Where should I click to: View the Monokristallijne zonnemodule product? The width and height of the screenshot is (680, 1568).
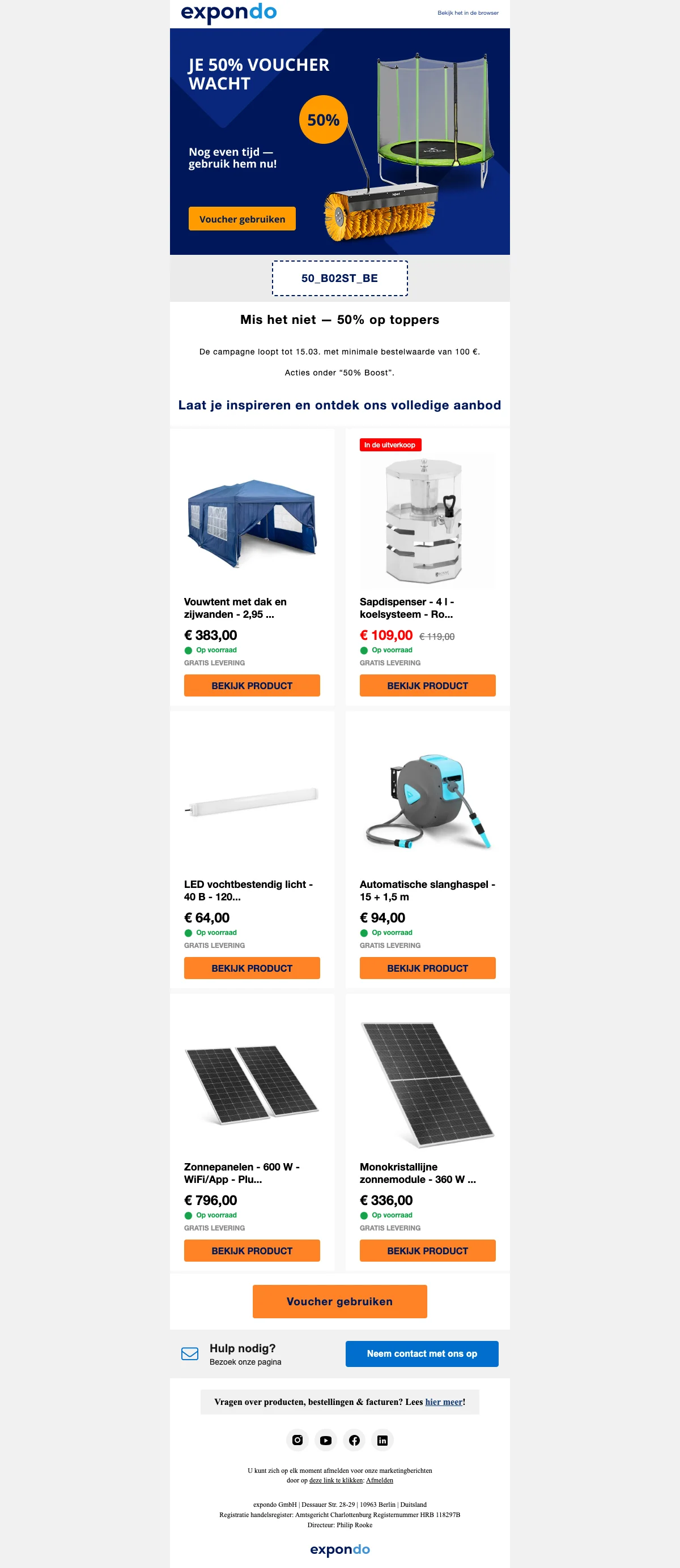[x=427, y=1250]
